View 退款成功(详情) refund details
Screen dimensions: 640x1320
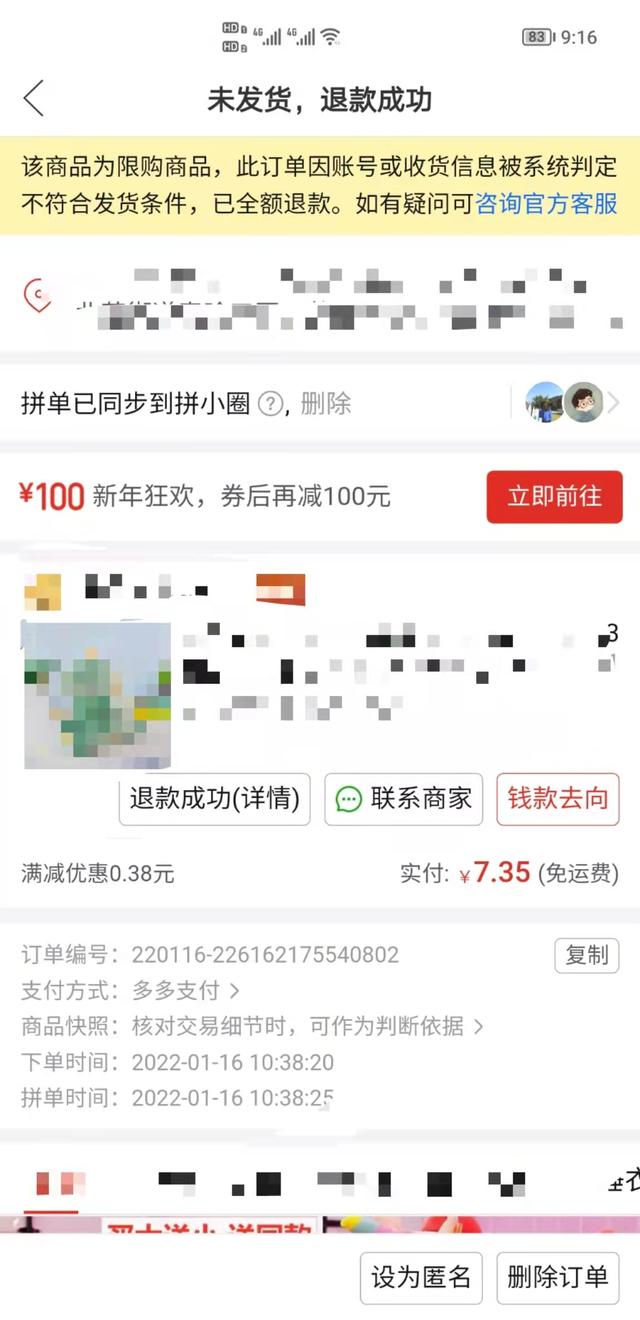[215, 799]
